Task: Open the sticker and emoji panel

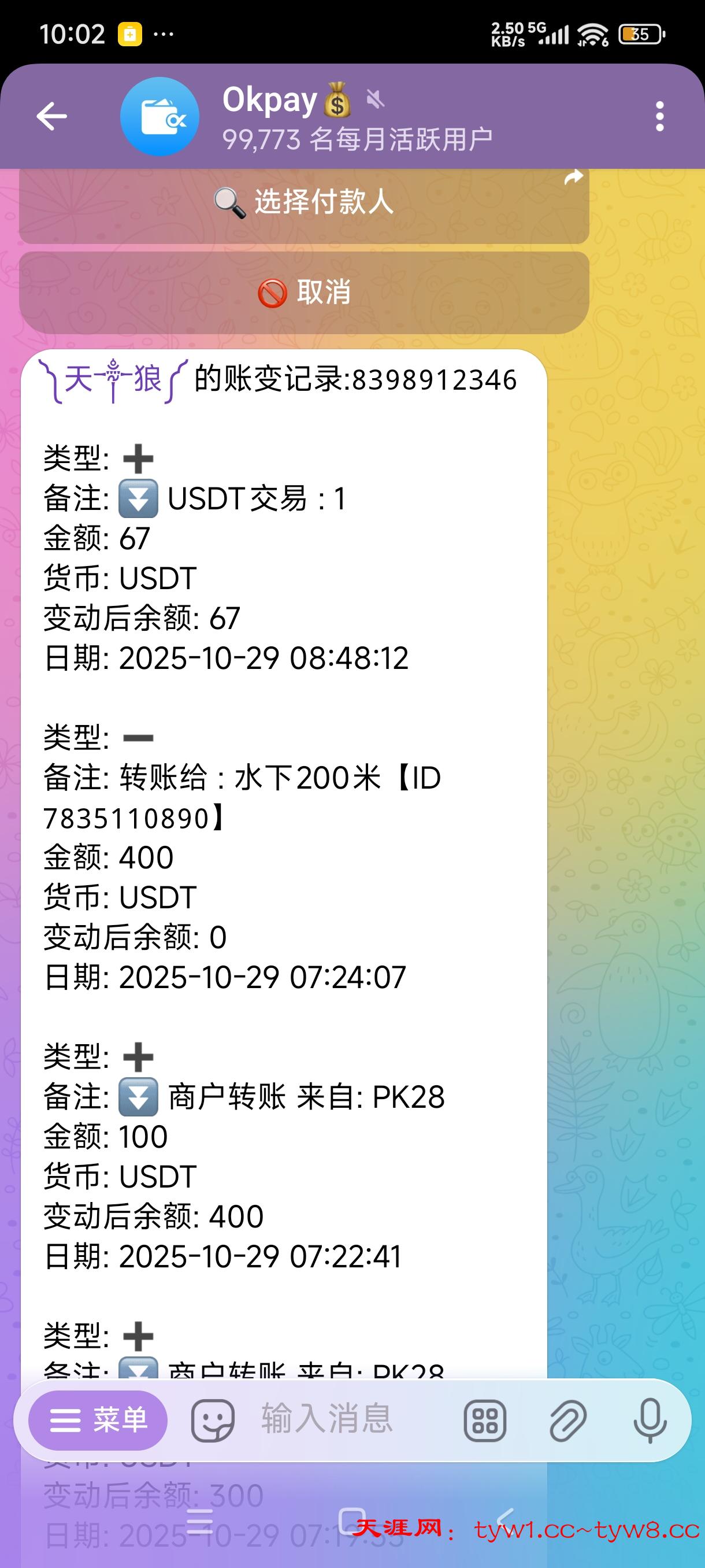Action: (212, 1420)
